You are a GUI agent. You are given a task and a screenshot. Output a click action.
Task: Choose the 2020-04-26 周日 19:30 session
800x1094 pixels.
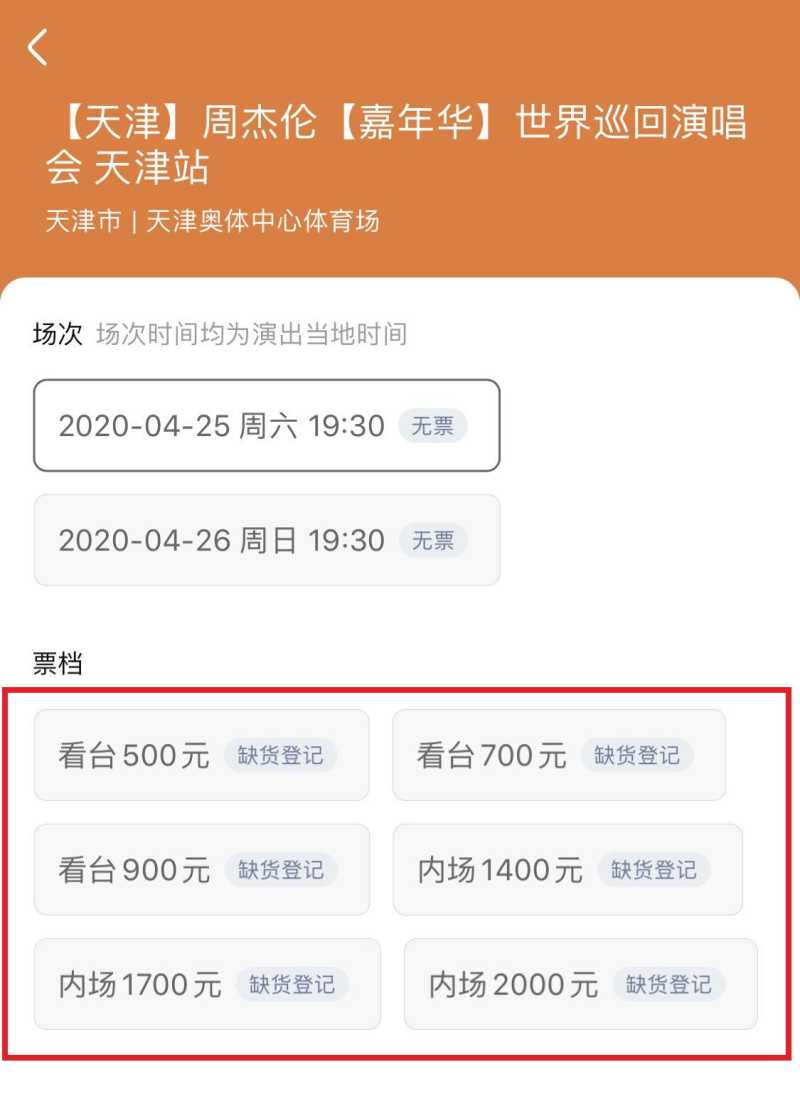pyautogui.click(x=266, y=540)
